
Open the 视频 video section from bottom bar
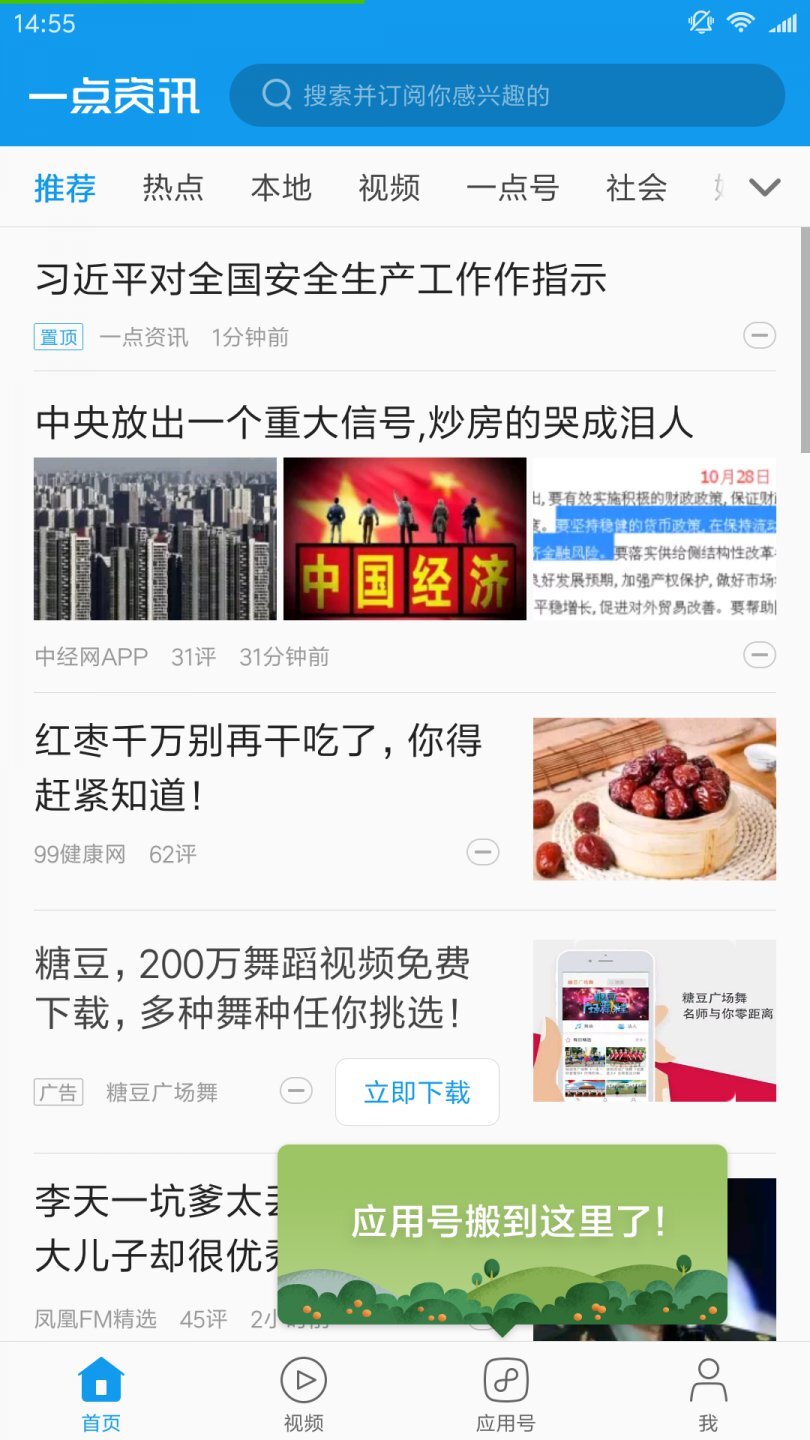pos(303,1377)
